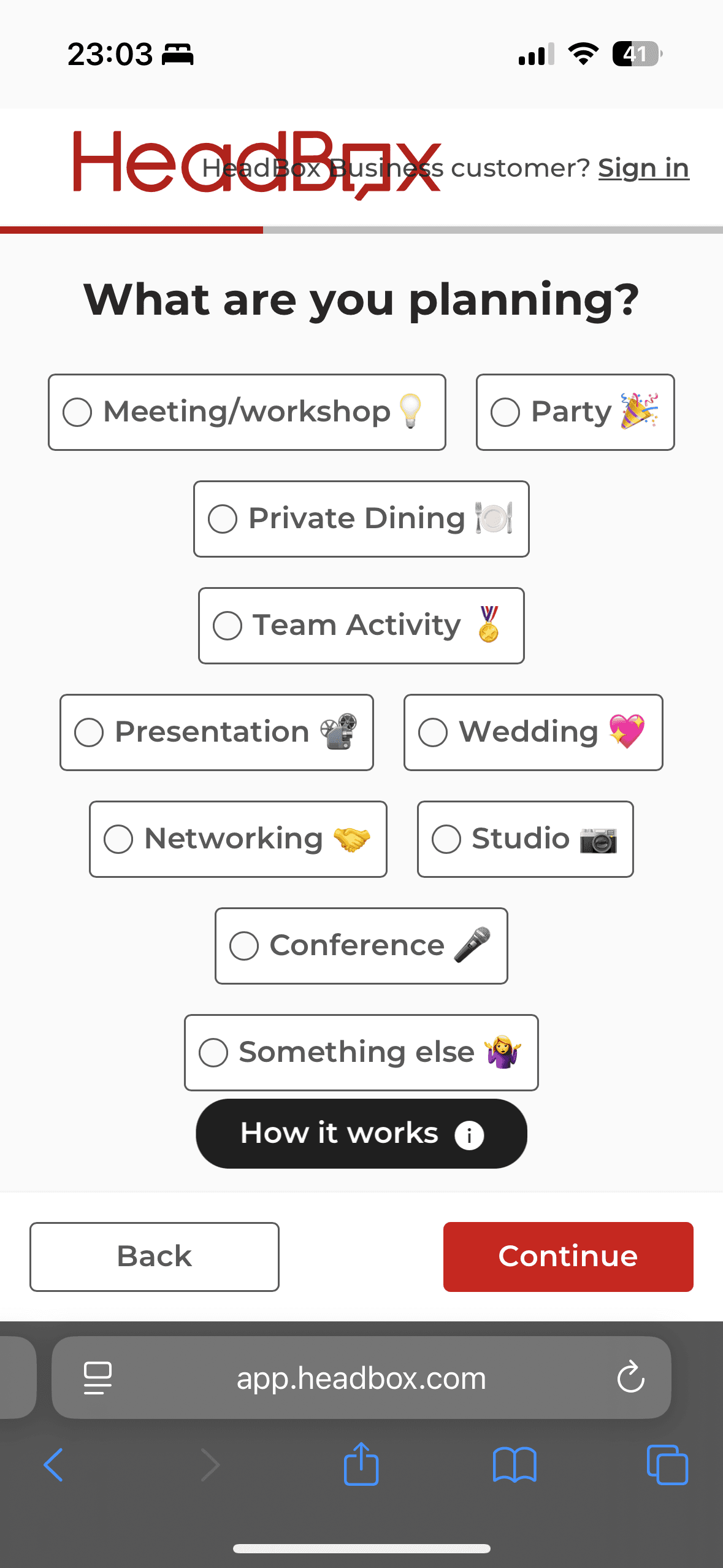Viewport: 723px width, 1568px height.
Task: Select the Meeting/workshop option
Action: tap(247, 412)
